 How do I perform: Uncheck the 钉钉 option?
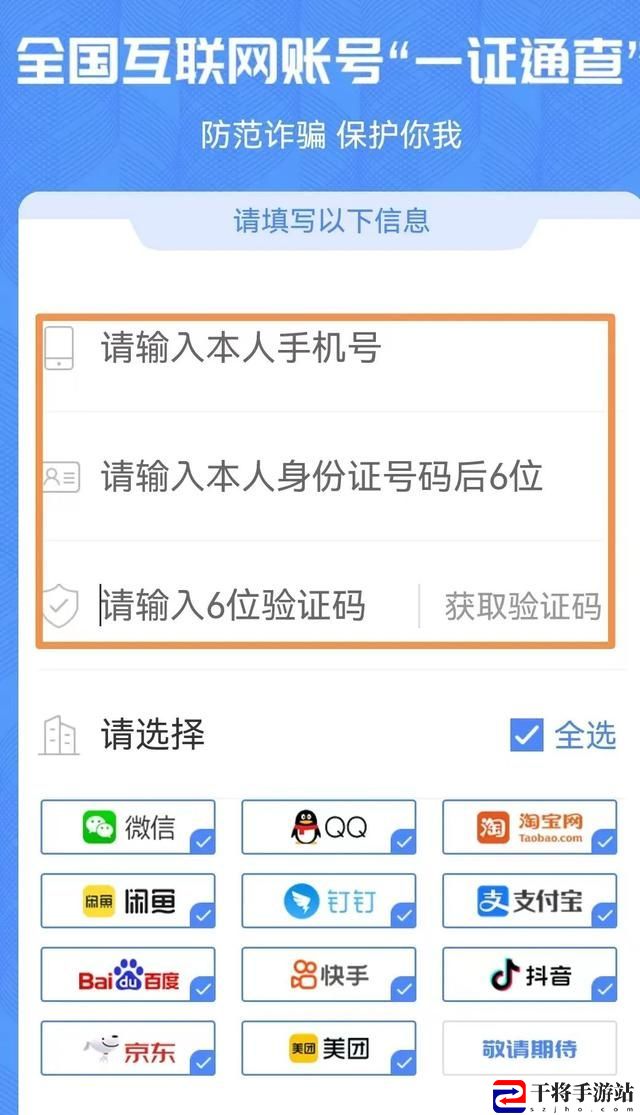[x=328, y=901]
